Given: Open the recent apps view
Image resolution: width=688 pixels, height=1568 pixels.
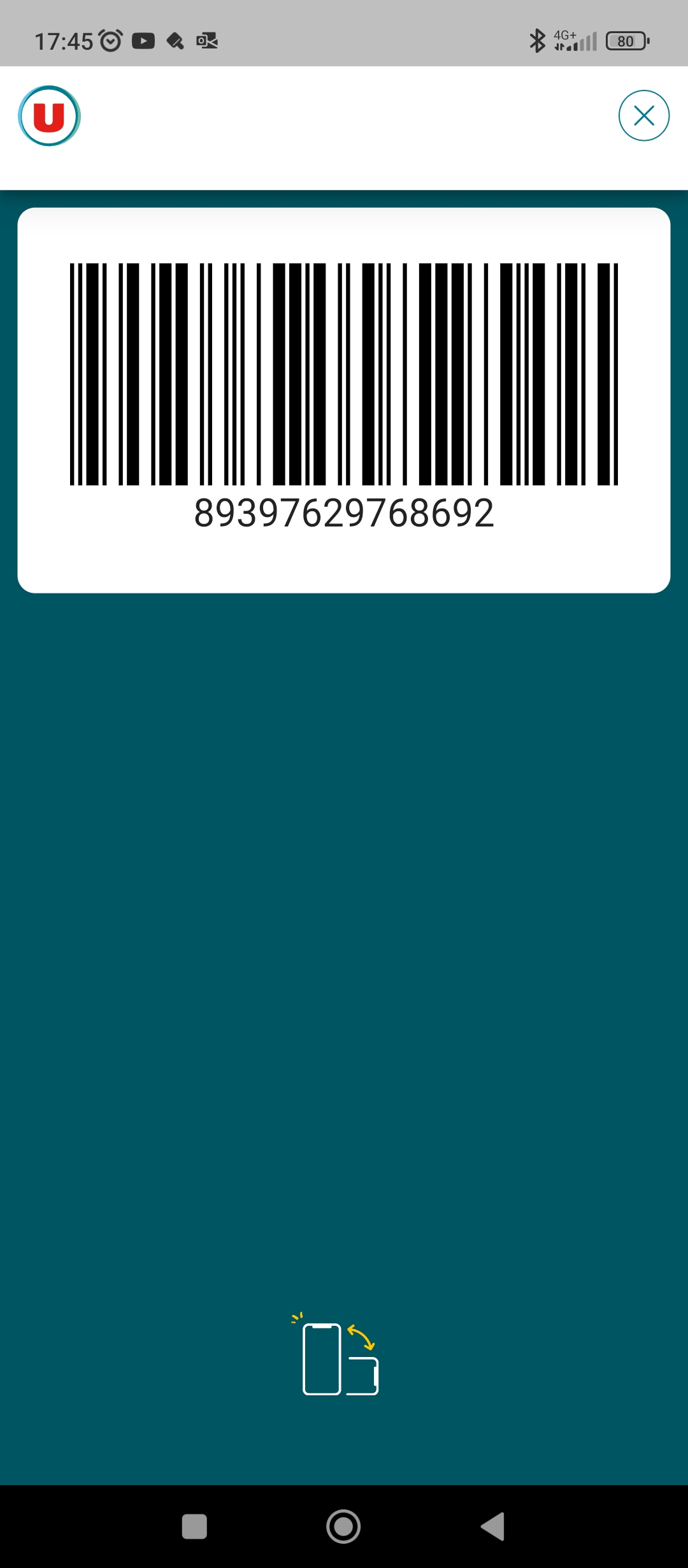Looking at the screenshot, I should click(x=194, y=1527).
